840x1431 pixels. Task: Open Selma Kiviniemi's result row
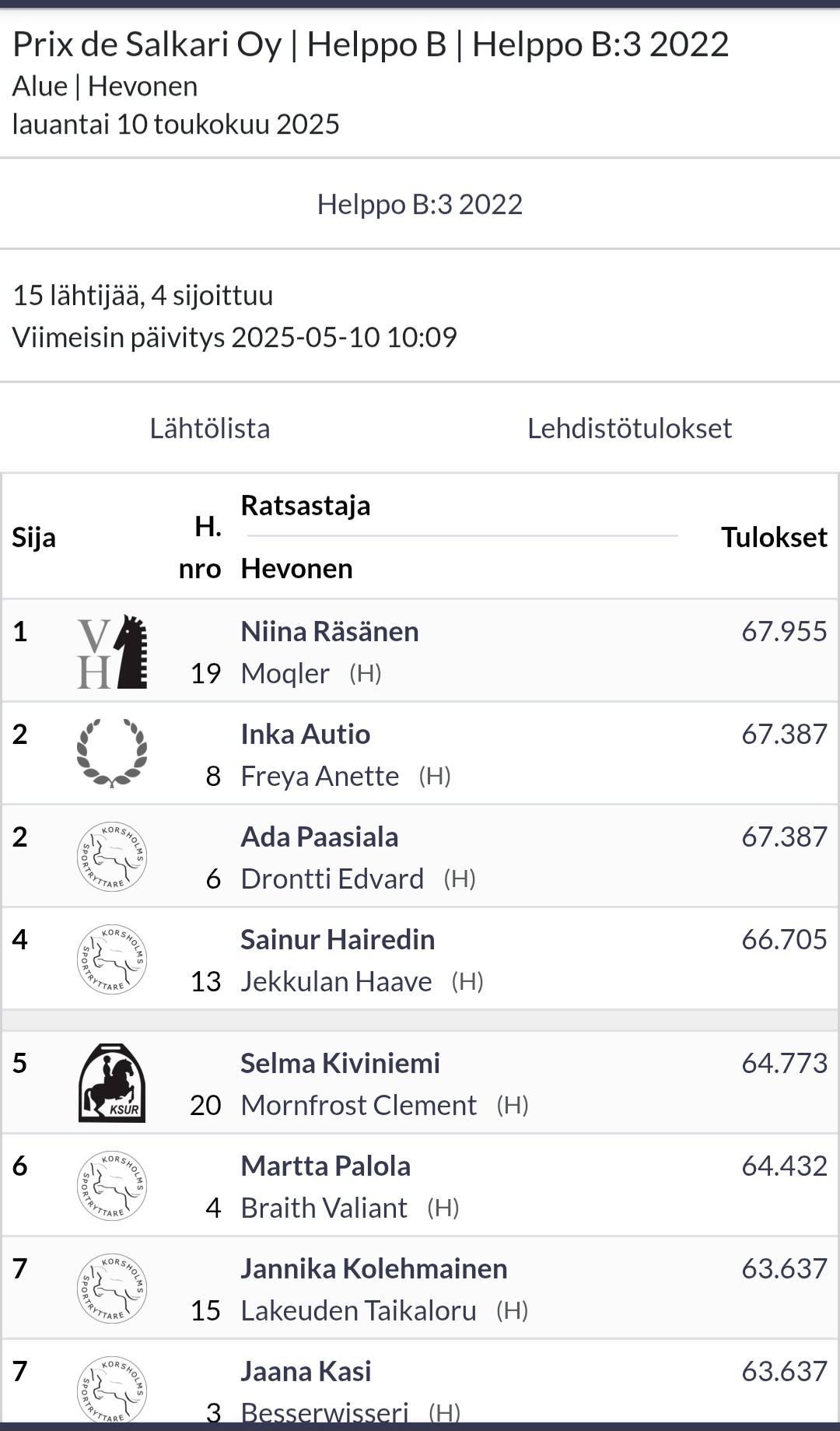420,1082
